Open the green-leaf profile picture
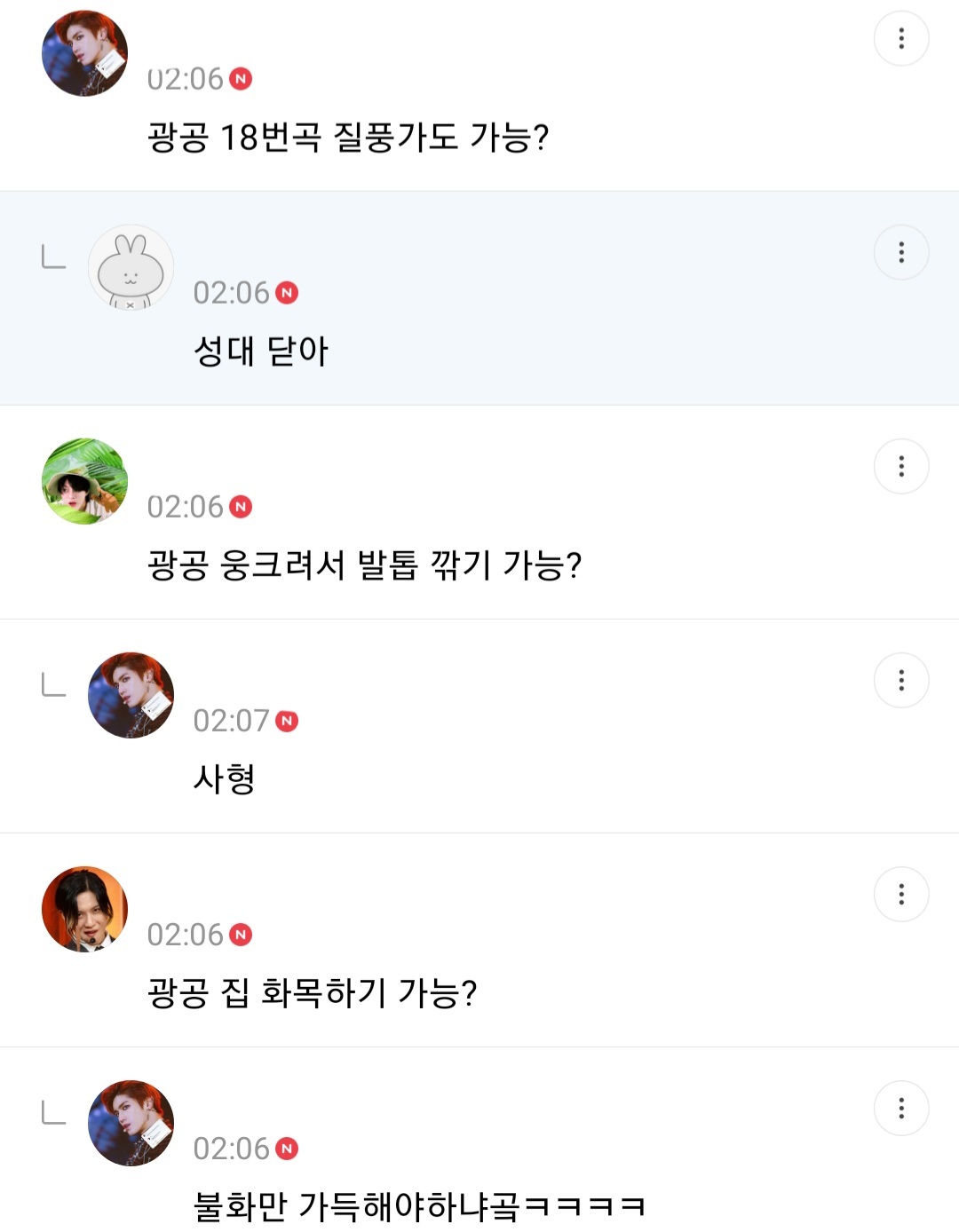The width and height of the screenshot is (959, 1232). click(84, 482)
